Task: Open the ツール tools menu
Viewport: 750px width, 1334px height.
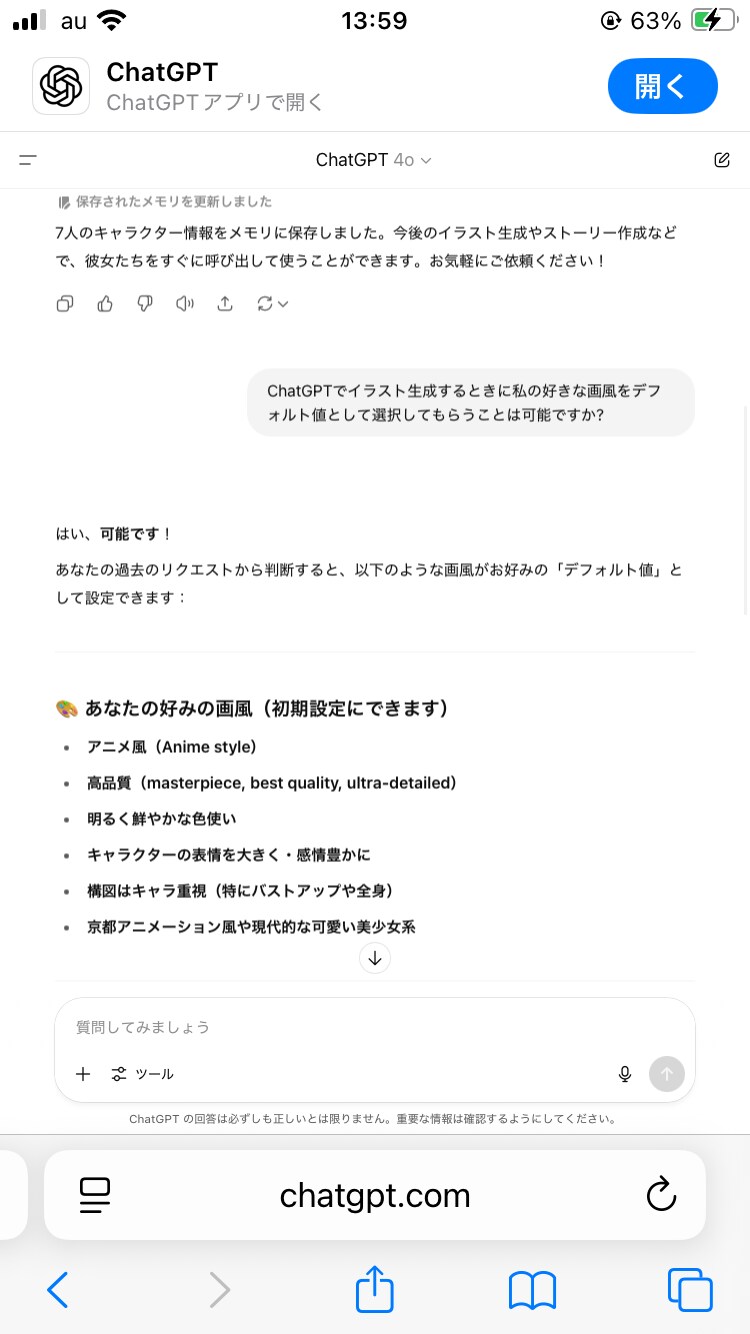Action: click(142, 1074)
